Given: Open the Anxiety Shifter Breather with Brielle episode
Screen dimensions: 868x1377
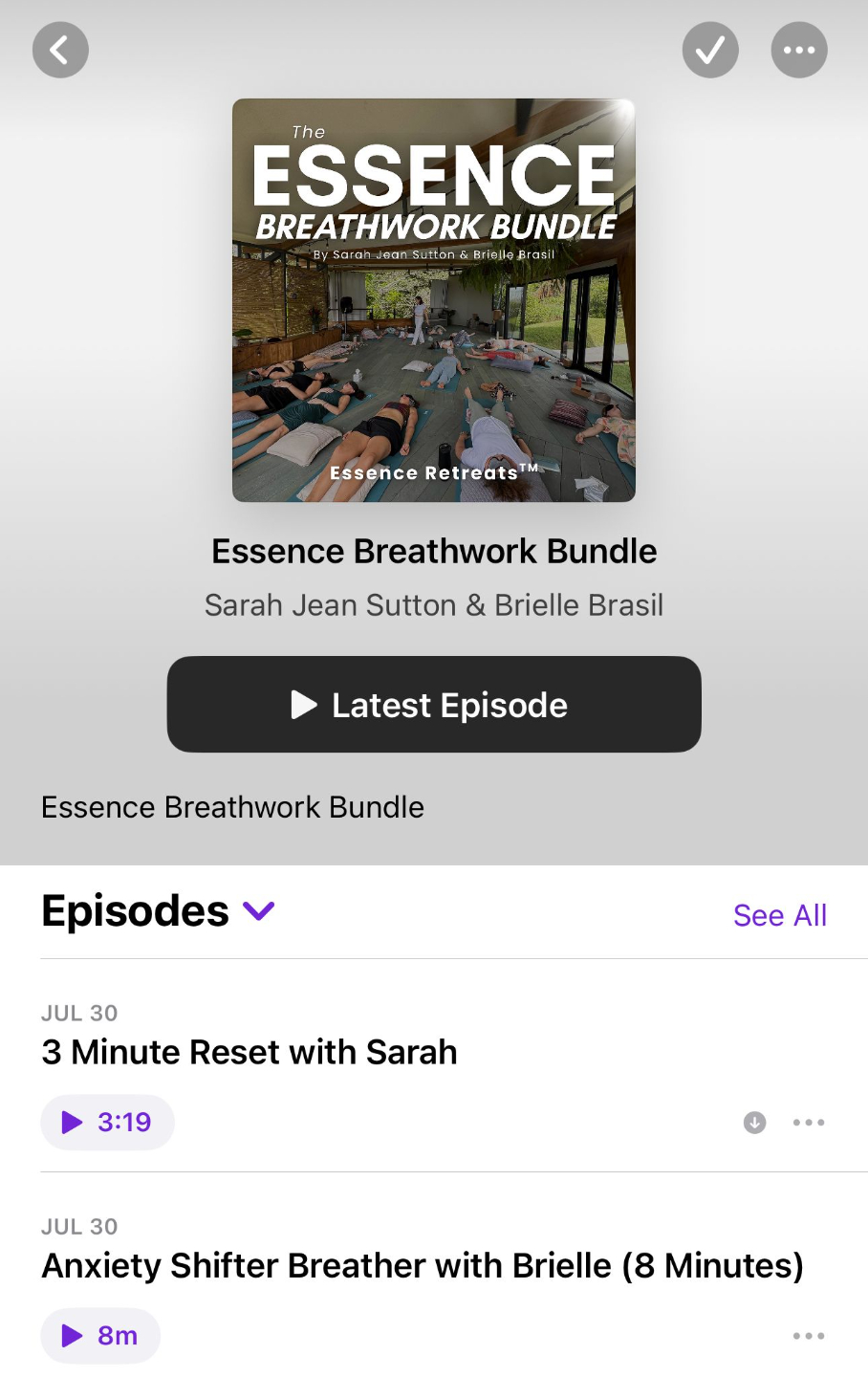Looking at the screenshot, I should [422, 1265].
